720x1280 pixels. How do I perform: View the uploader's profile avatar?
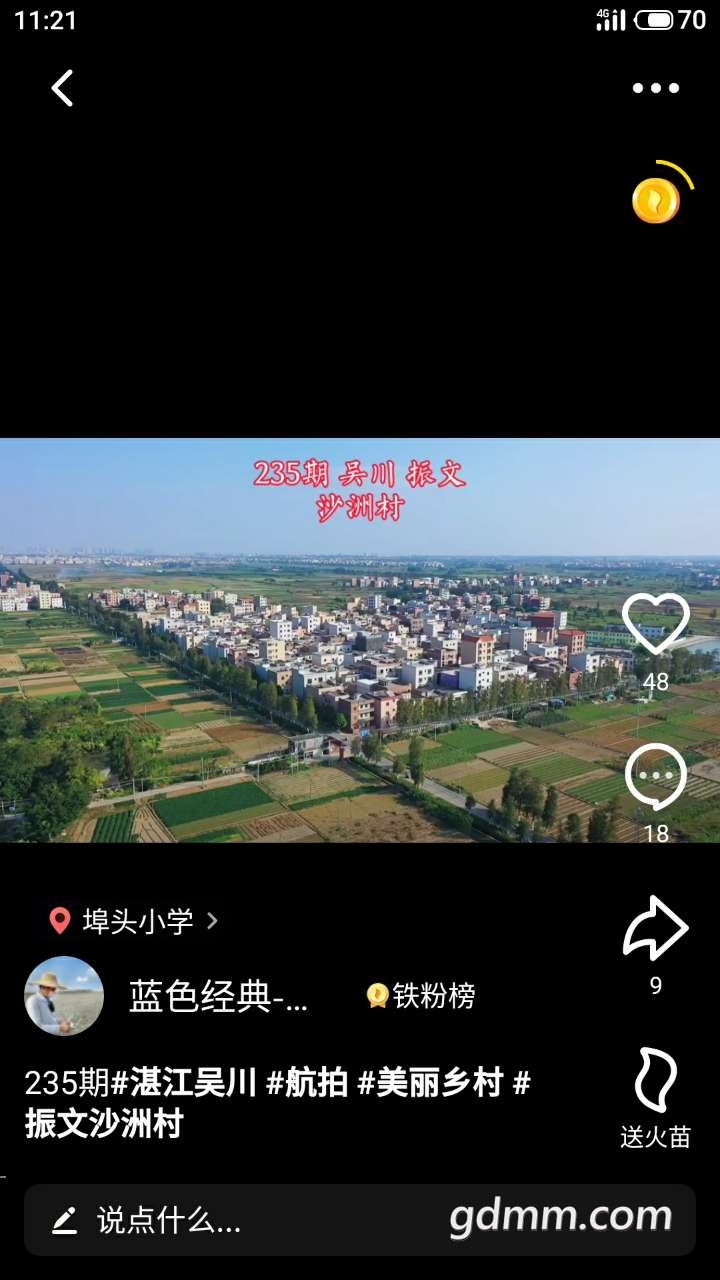(64, 996)
